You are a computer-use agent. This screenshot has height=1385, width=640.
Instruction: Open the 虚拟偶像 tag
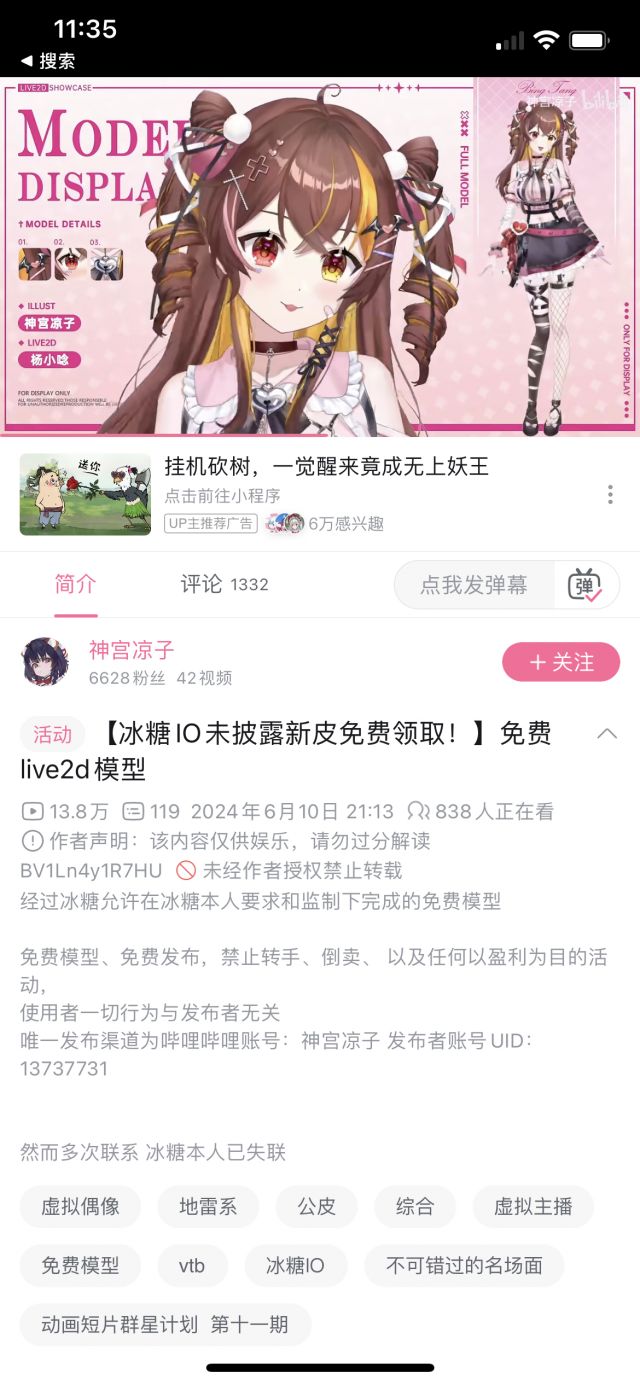[x=80, y=1206]
